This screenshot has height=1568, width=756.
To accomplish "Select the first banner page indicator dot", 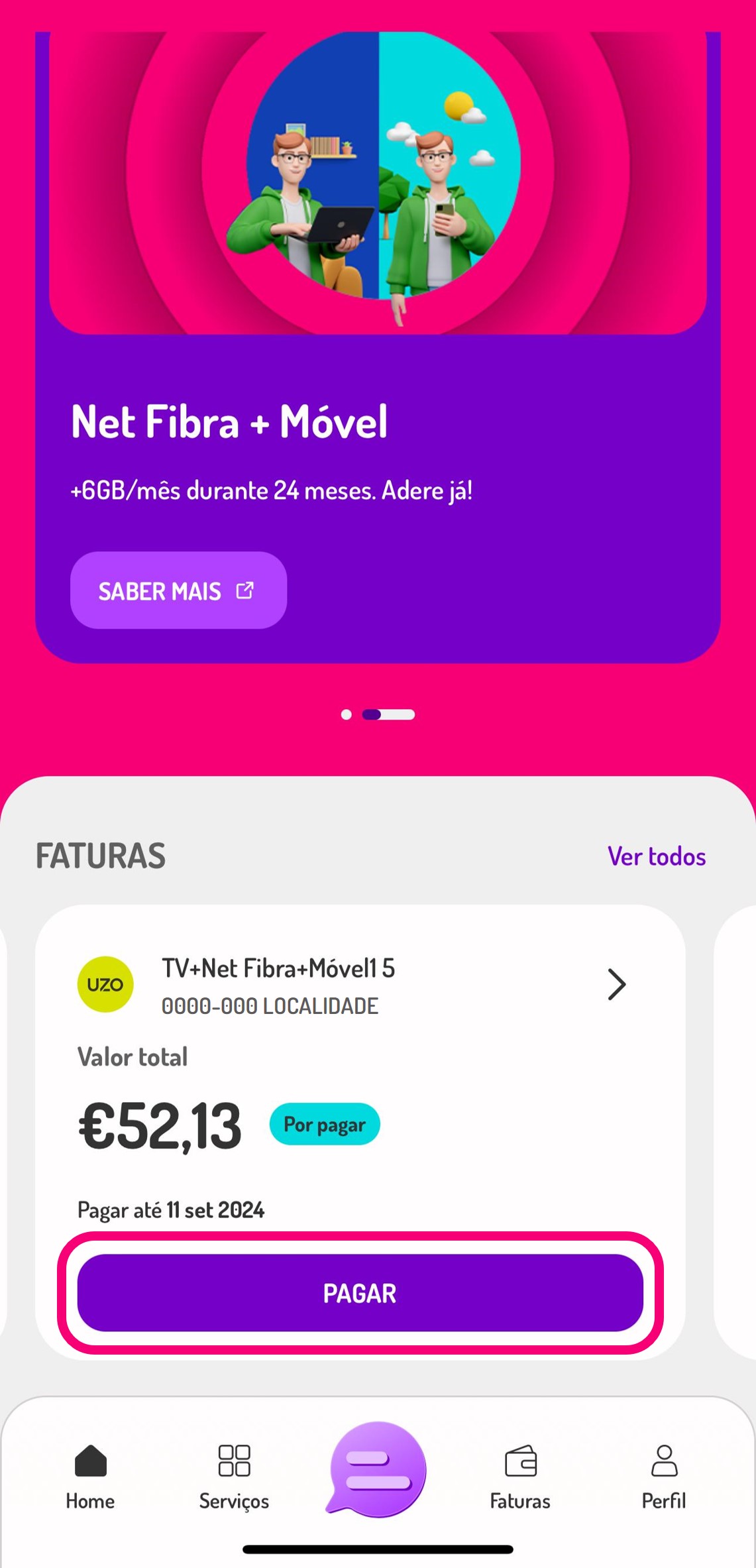I will pos(346,714).
